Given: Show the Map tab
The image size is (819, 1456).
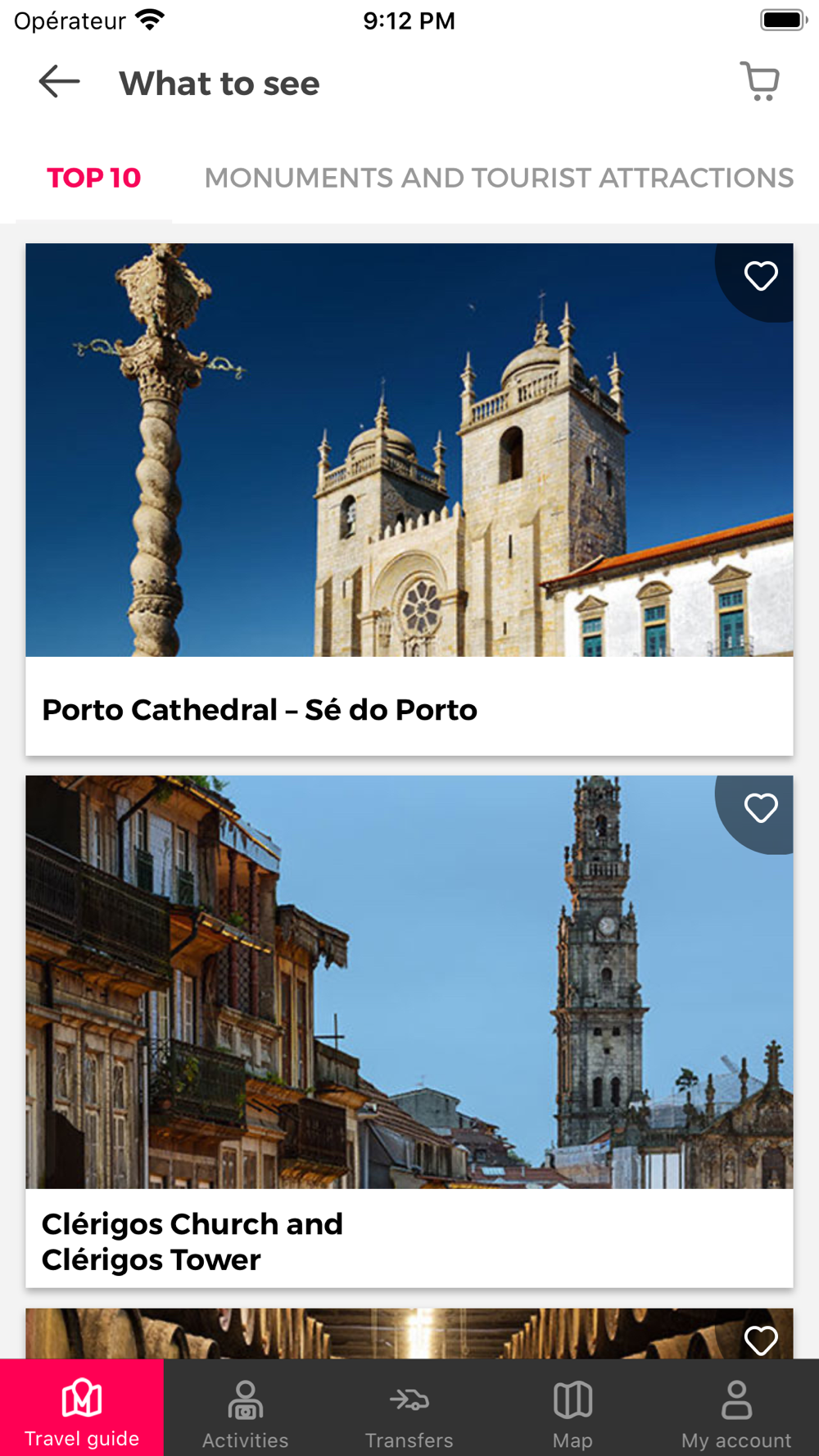Looking at the screenshot, I should click(x=572, y=1409).
